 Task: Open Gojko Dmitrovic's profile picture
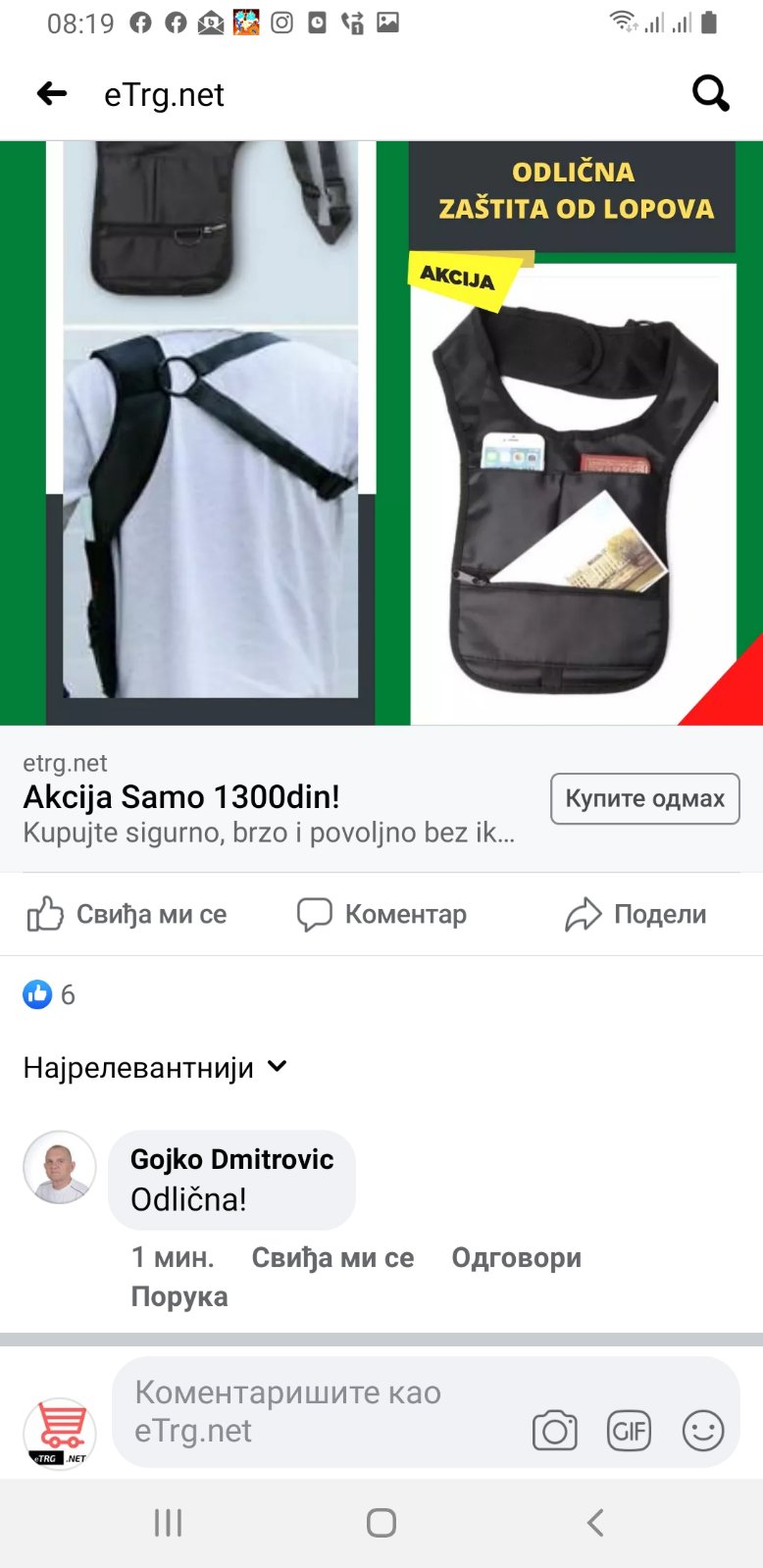pyautogui.click(x=60, y=1167)
